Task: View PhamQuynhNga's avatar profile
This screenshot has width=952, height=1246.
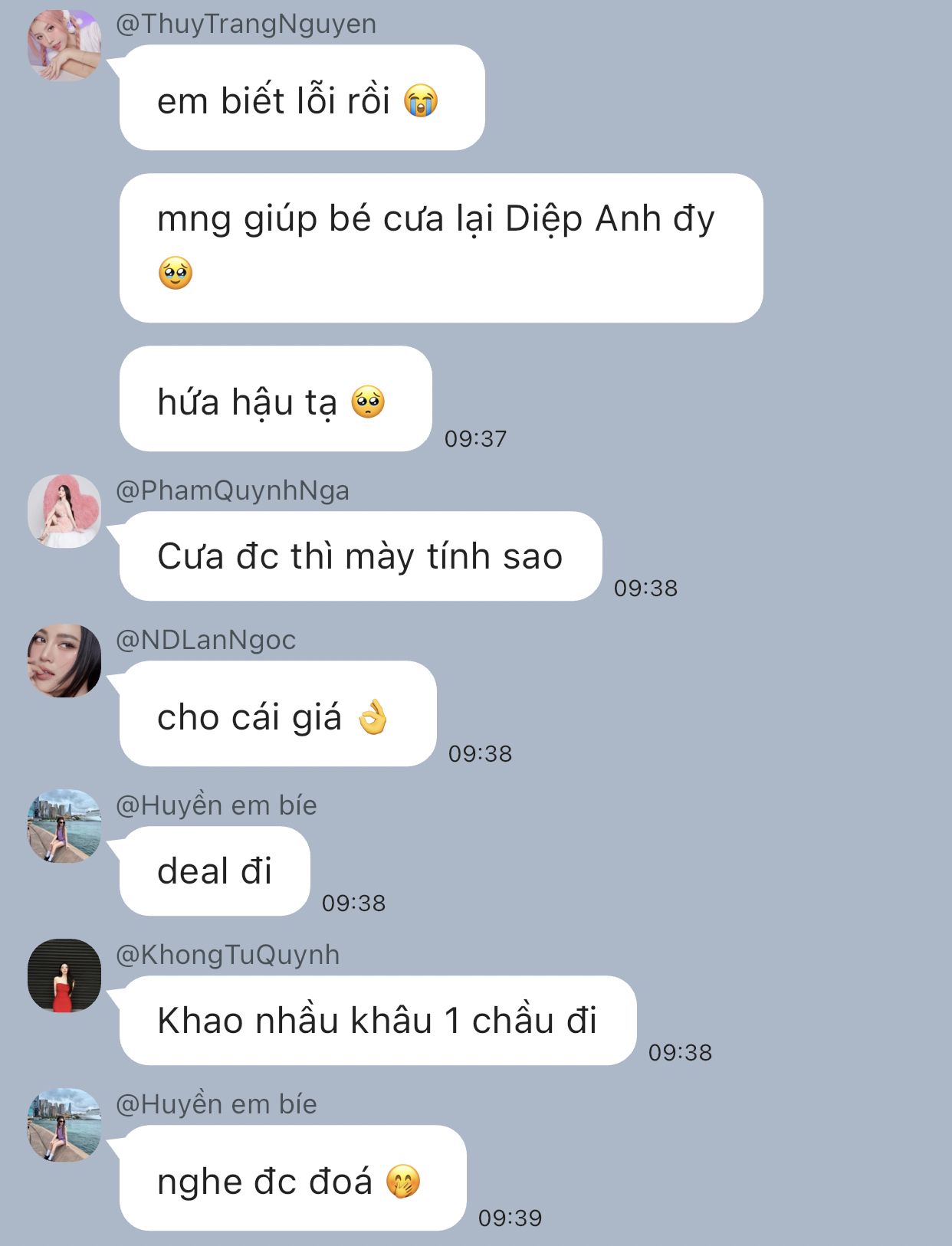Action: click(64, 511)
